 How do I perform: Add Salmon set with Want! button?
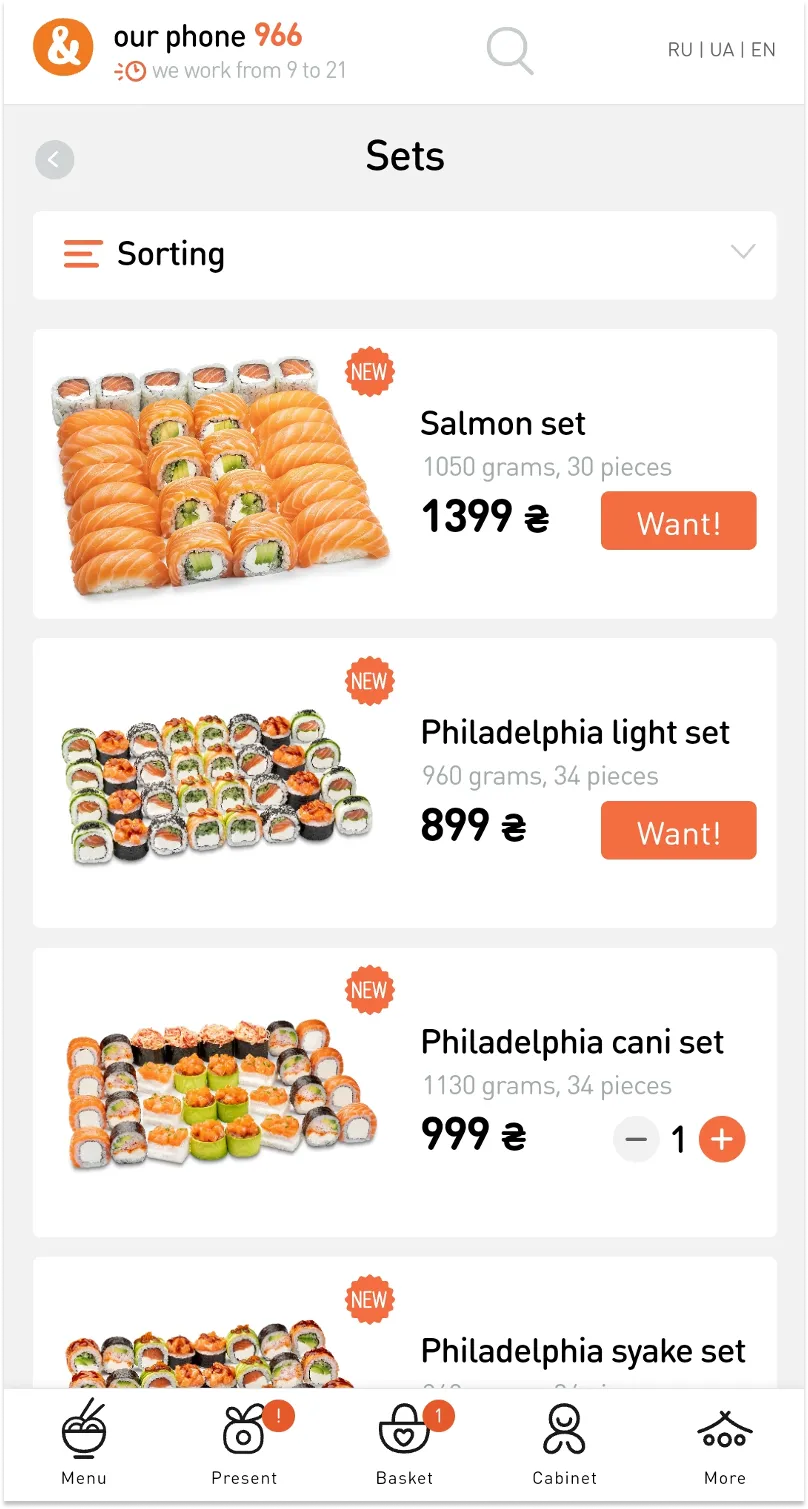click(679, 521)
